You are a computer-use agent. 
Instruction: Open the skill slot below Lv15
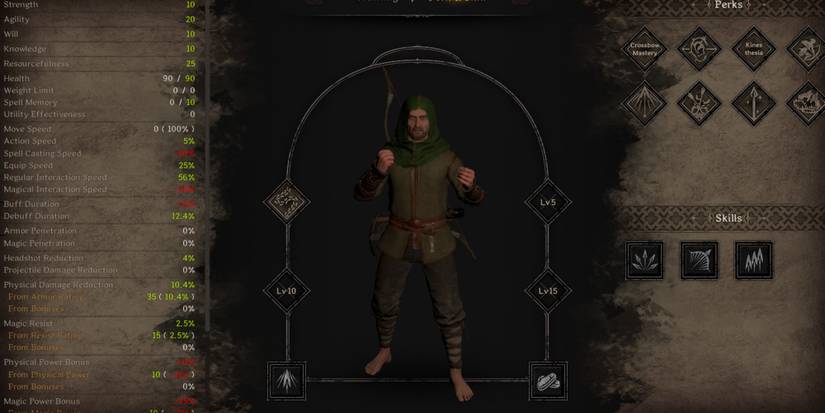click(547, 381)
